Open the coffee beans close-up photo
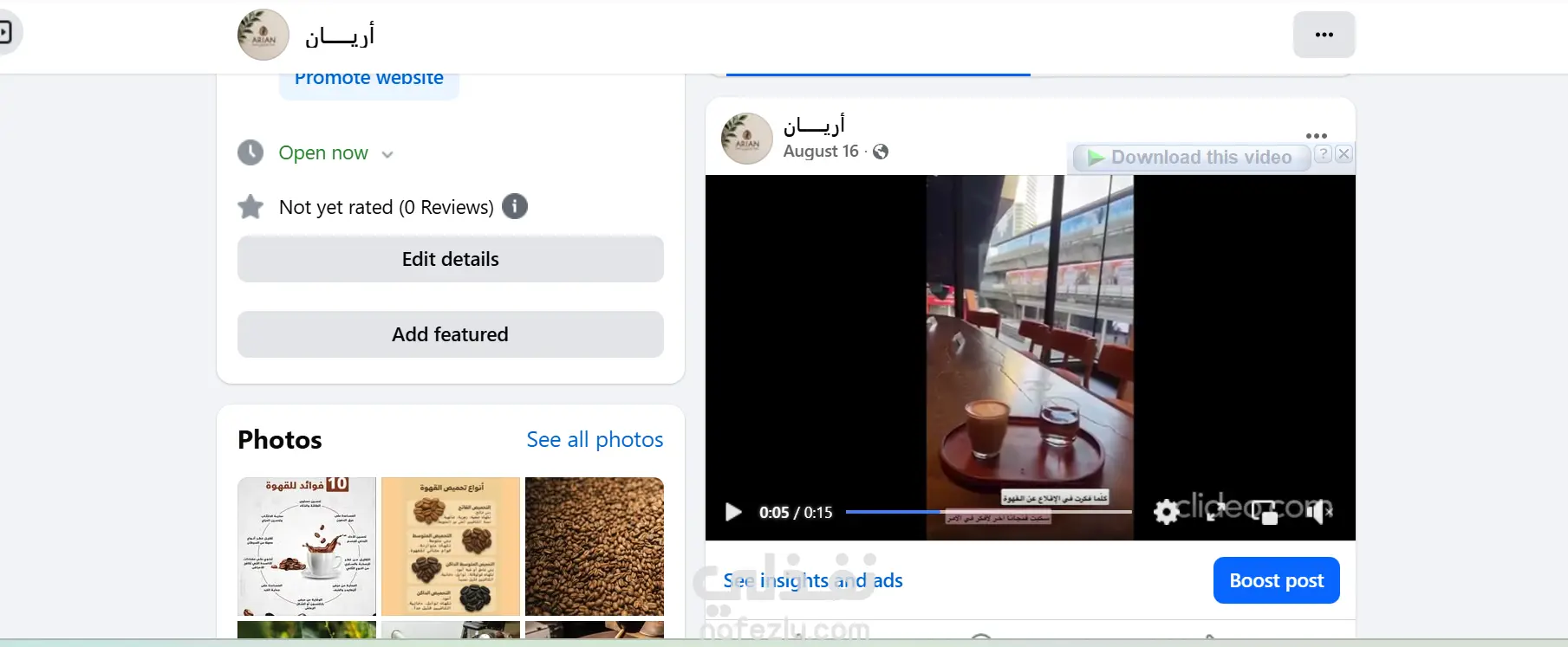This screenshot has width=1568, height=647. (595, 547)
